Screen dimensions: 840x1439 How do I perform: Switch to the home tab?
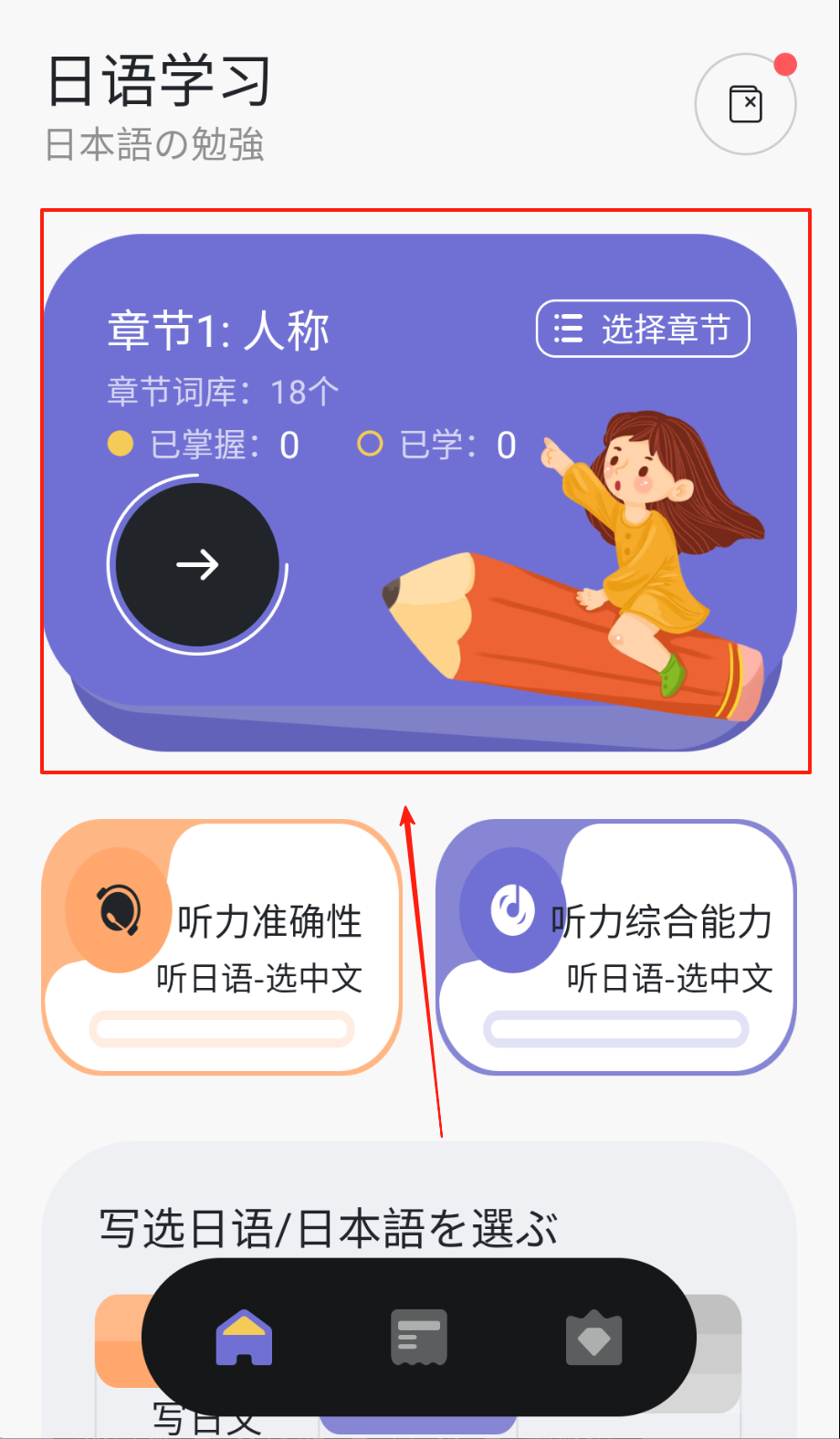click(244, 1338)
